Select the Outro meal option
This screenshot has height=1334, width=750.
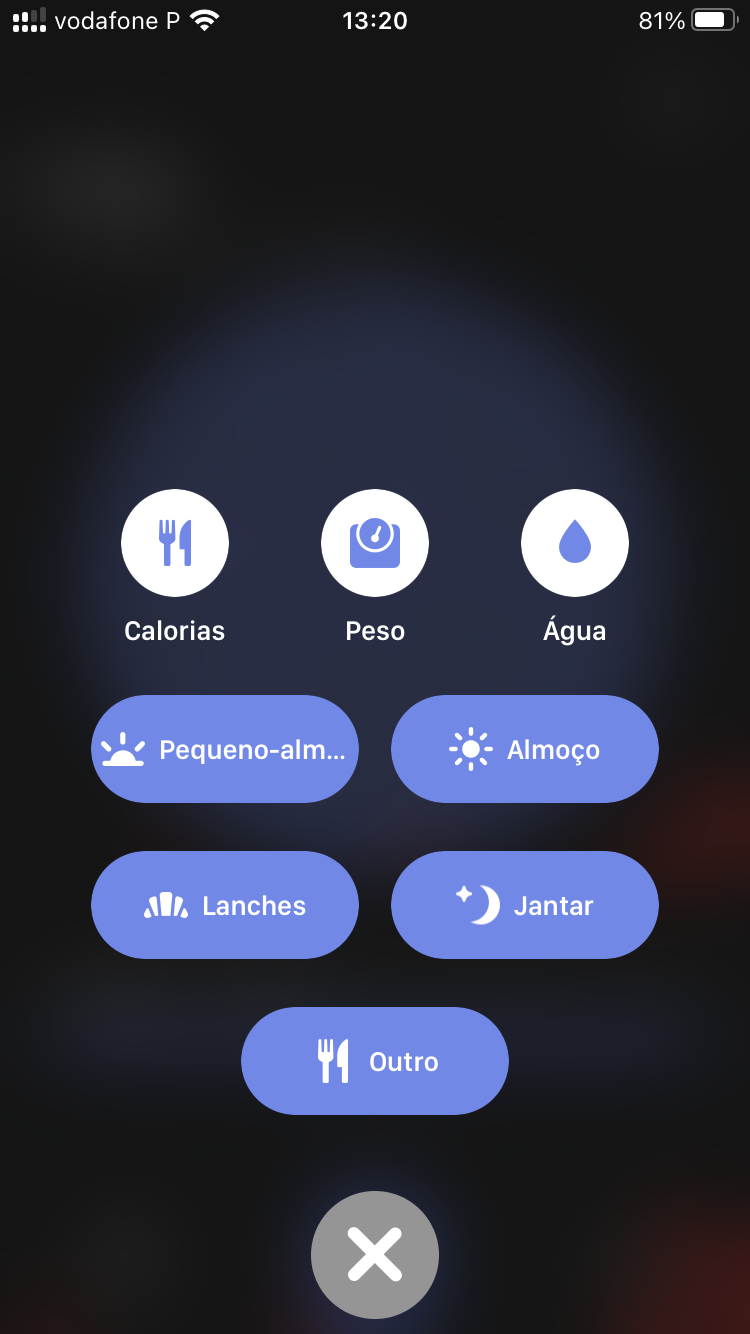point(375,1061)
